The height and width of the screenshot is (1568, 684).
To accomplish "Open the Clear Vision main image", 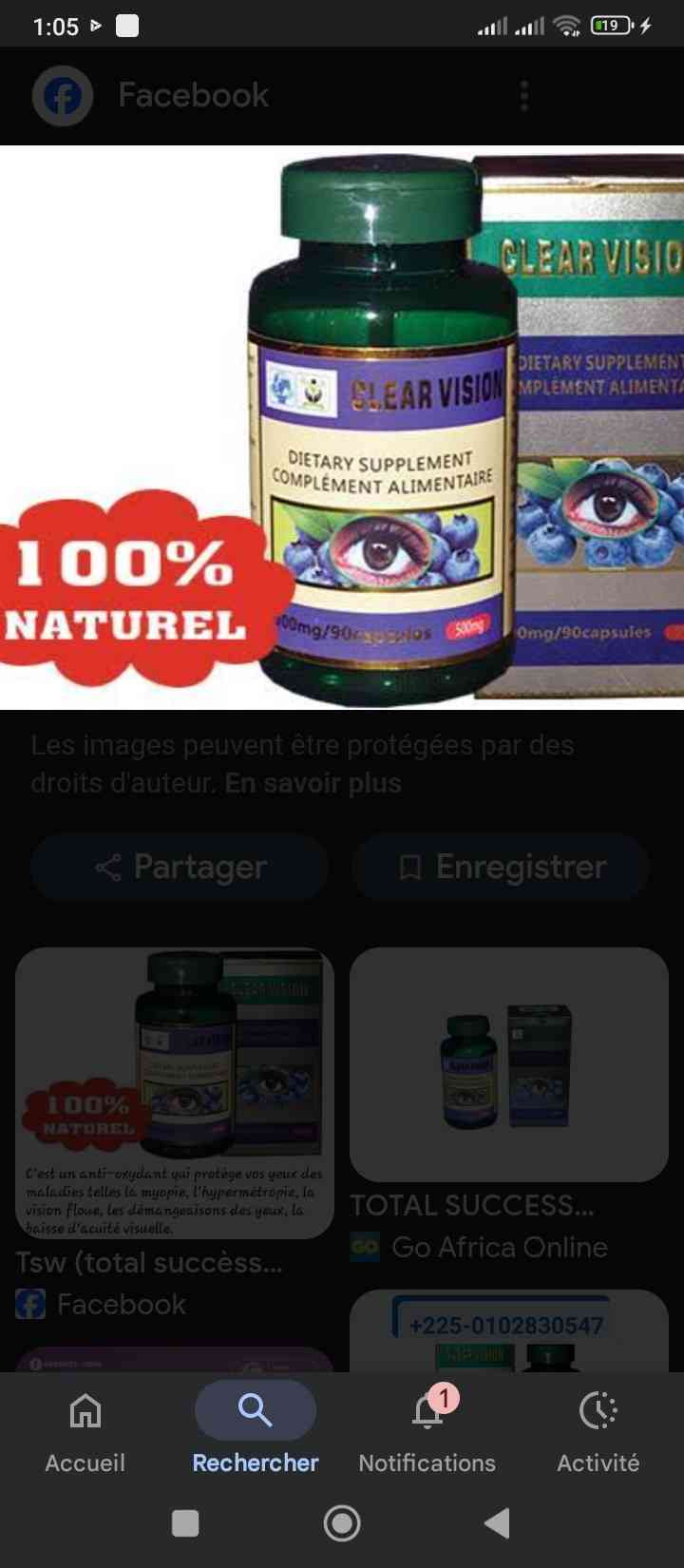I will pos(342,428).
